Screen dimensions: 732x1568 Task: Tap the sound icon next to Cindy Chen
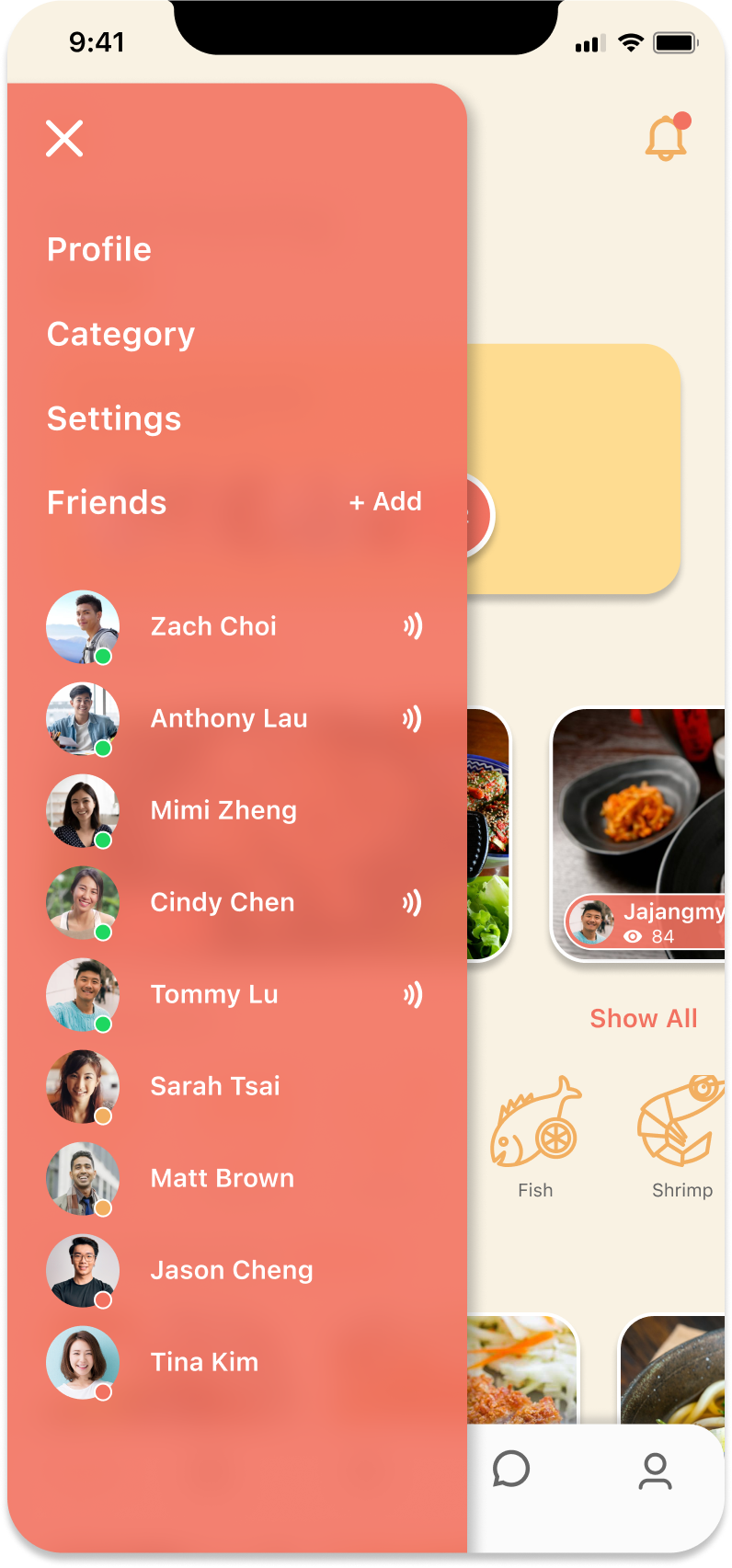click(412, 902)
